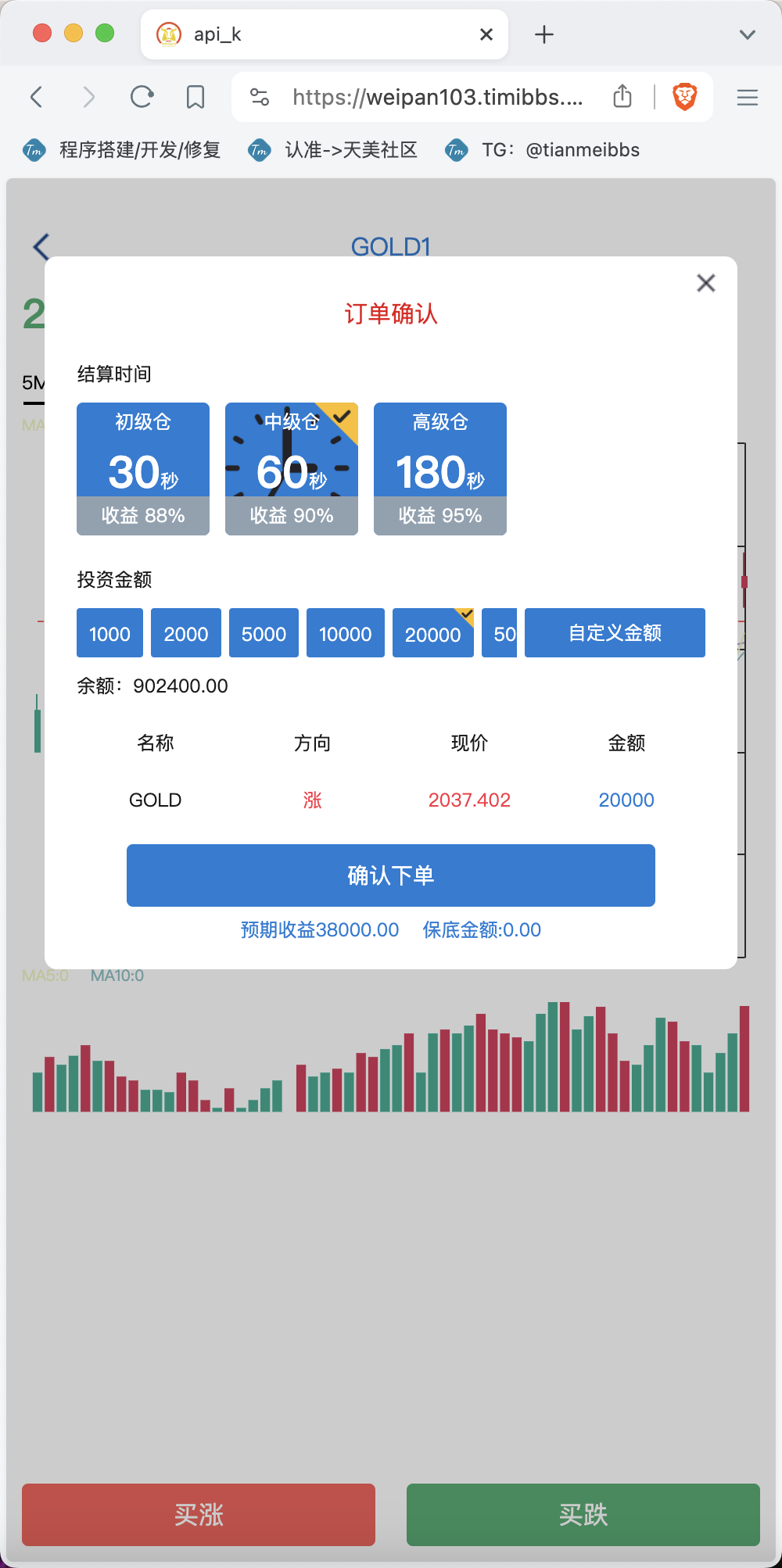Choose the 5000 investment amount
The width and height of the screenshot is (782, 1568).
[x=264, y=633]
